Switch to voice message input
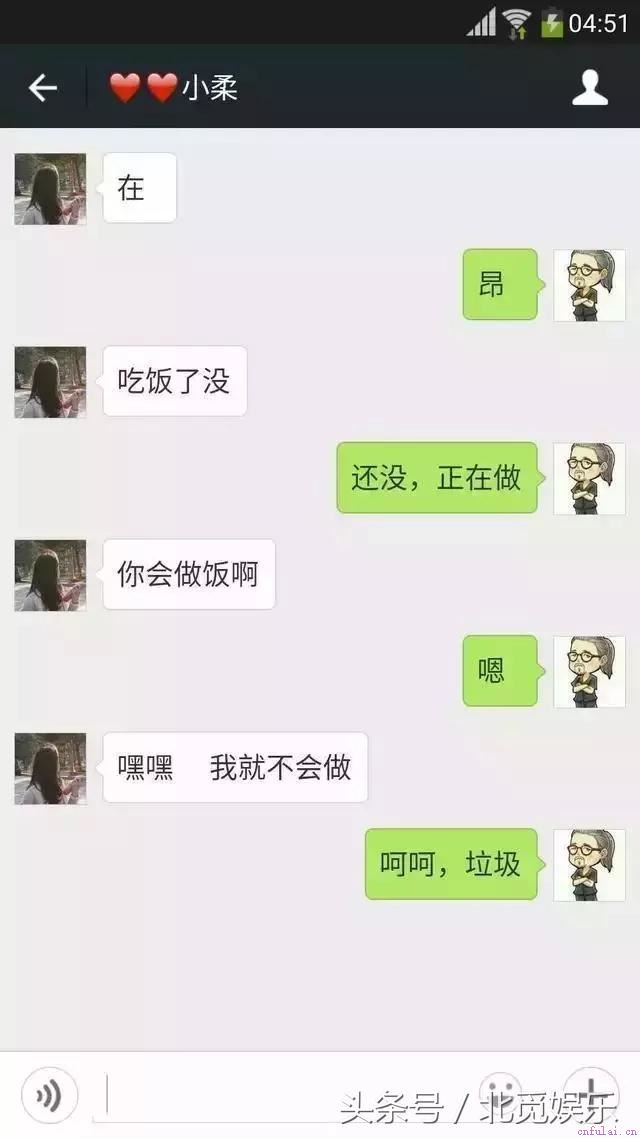 pos(49,1095)
